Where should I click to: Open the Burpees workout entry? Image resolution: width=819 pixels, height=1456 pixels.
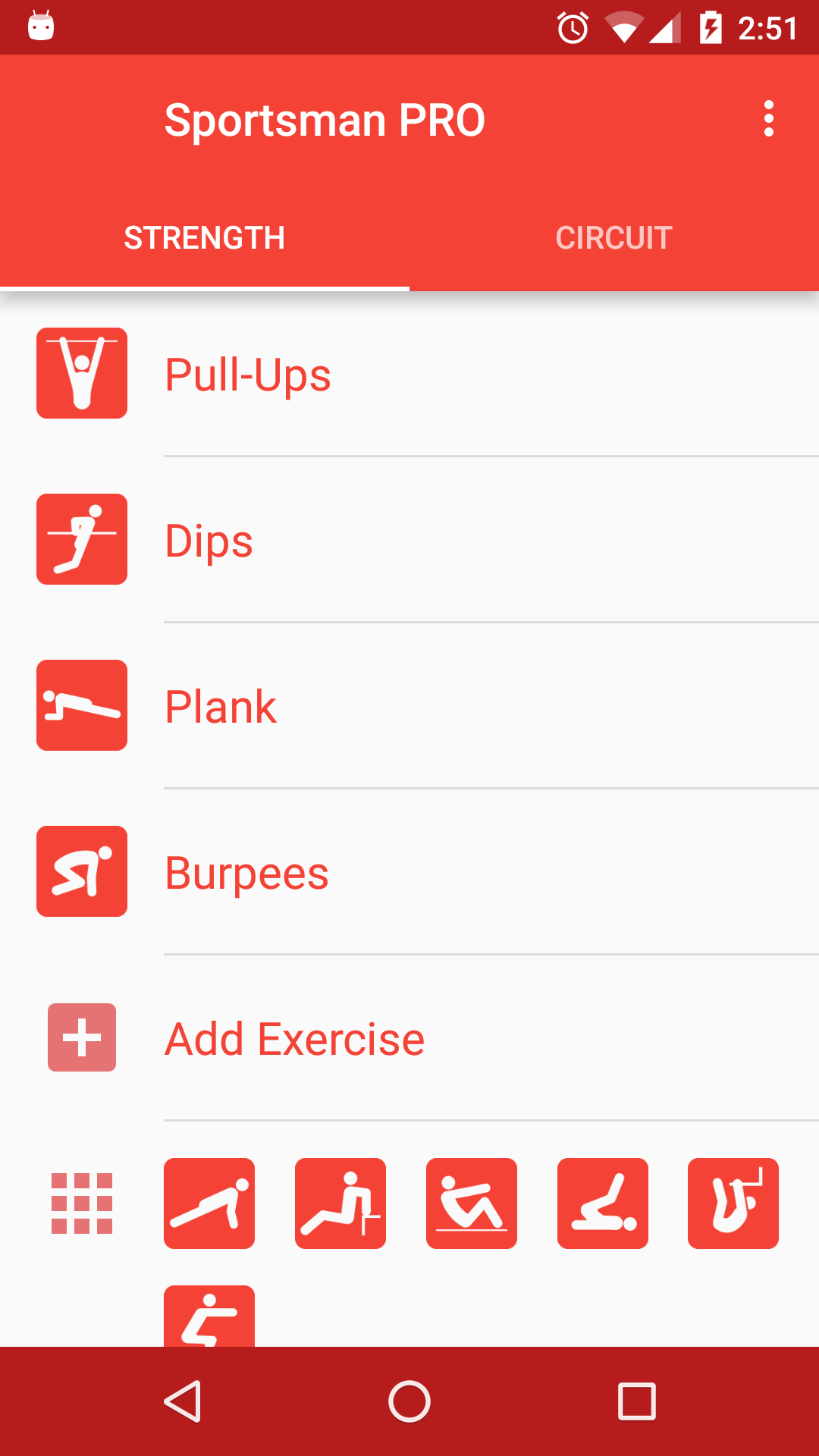coord(246,871)
